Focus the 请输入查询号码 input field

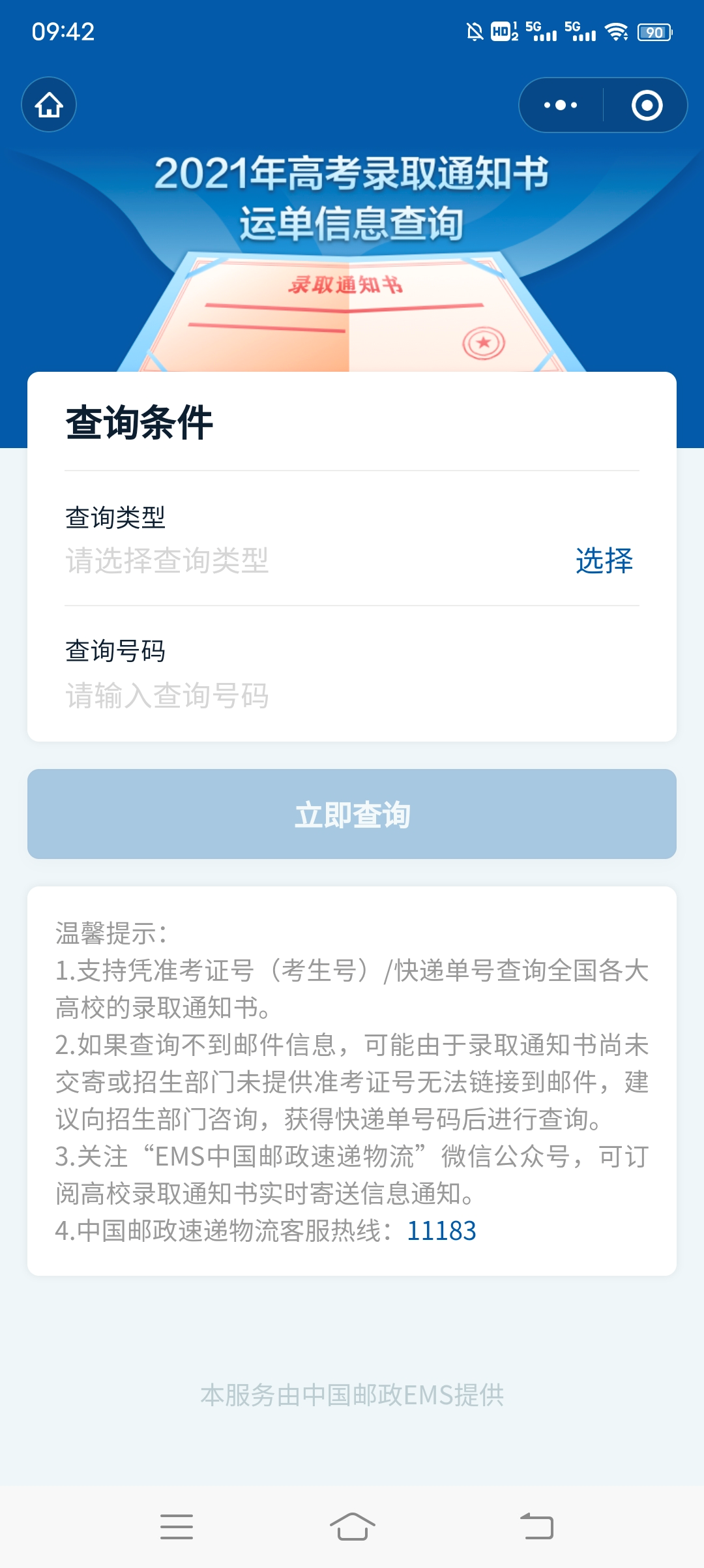point(352,695)
